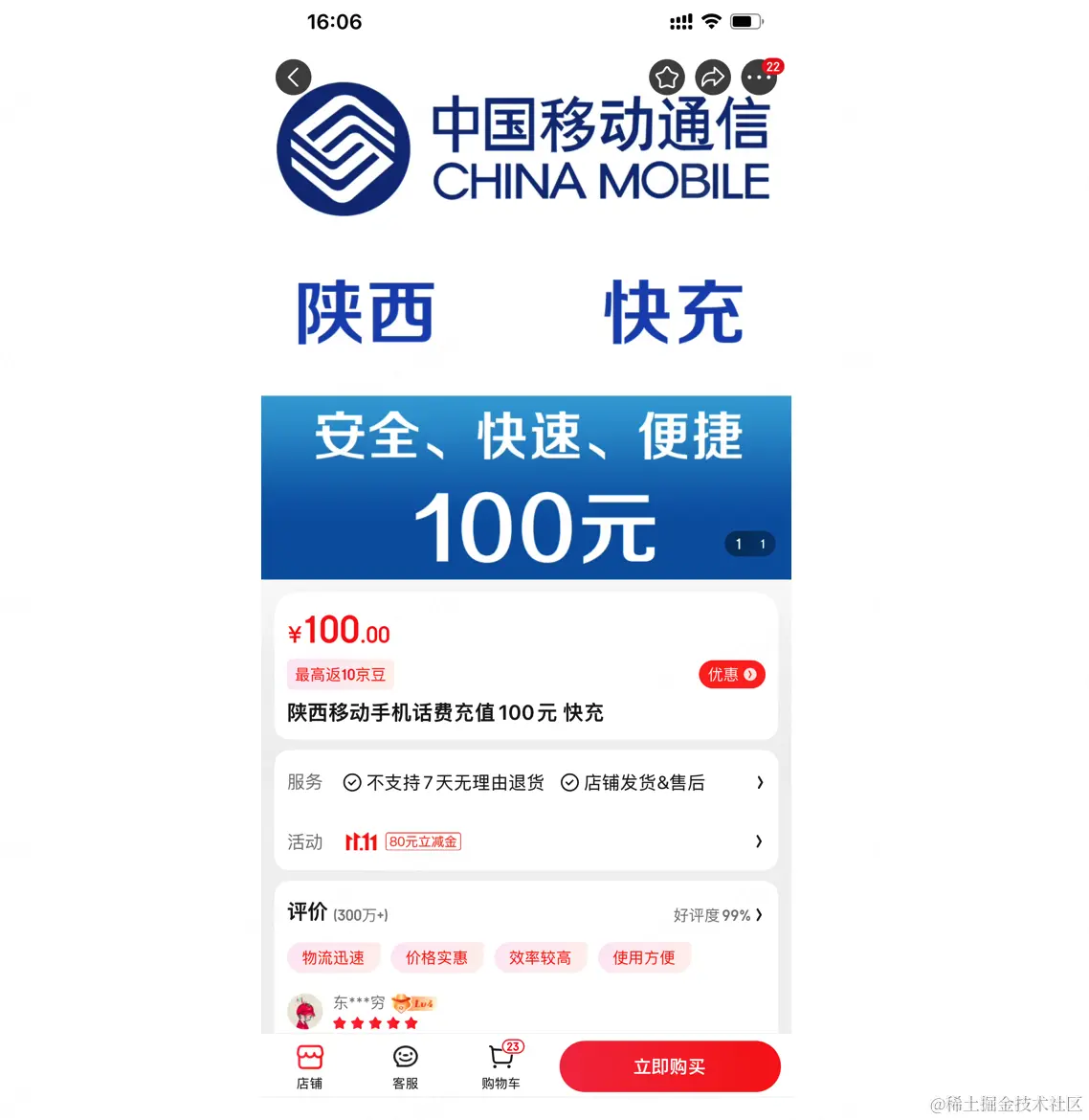Select the 使用方便 review tag

point(644,957)
